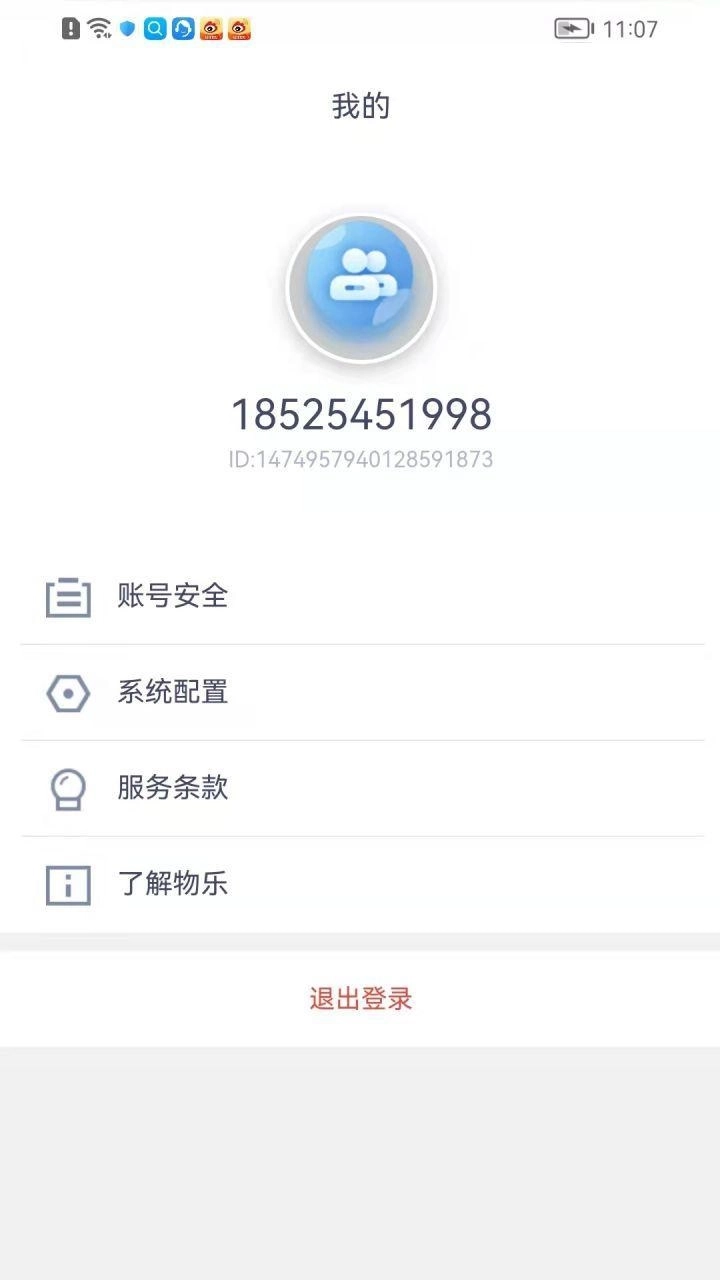720x1280 pixels.
Task: Tap the phone number 18525451998
Action: point(361,414)
